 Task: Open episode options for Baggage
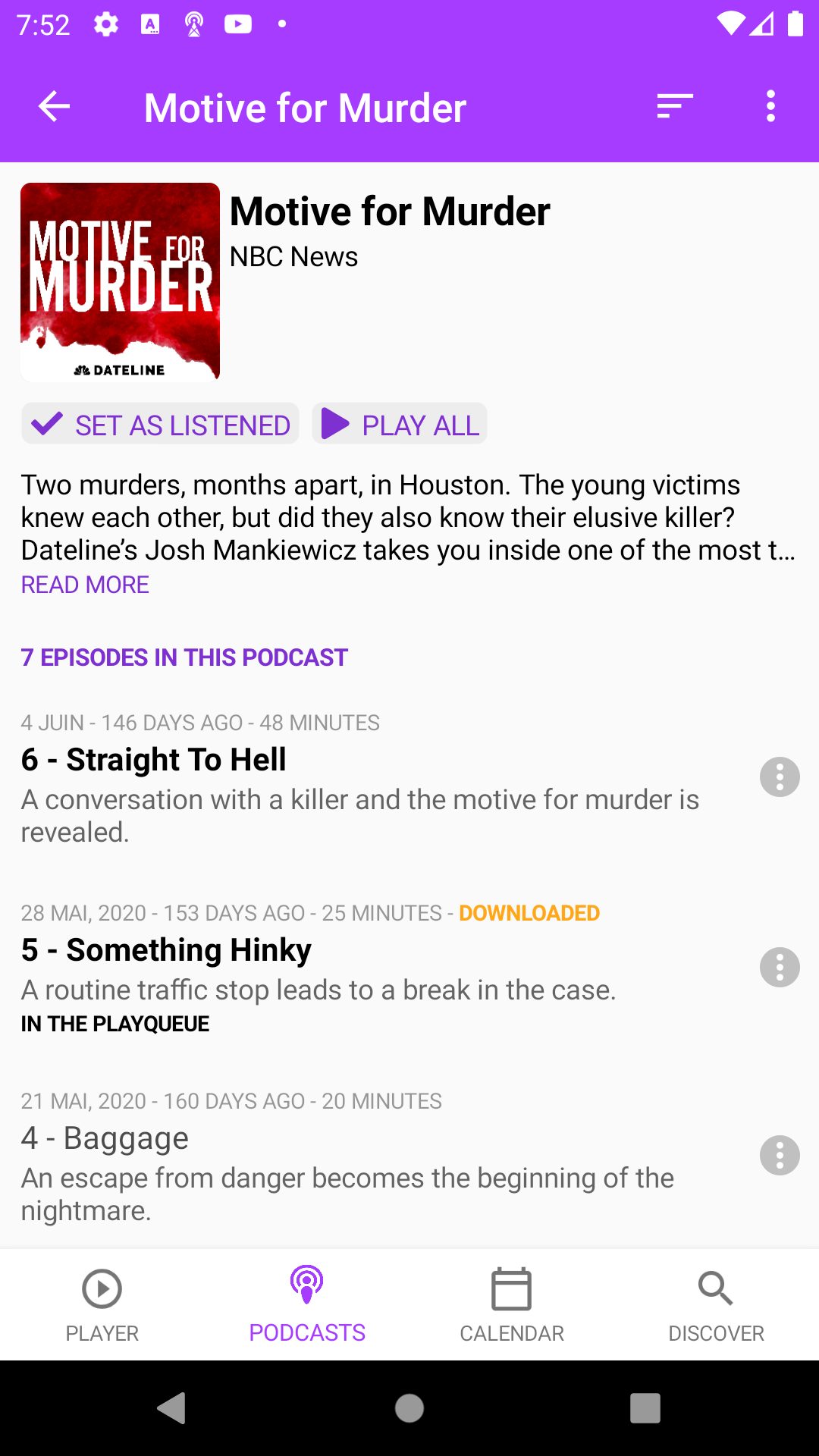click(x=780, y=1156)
